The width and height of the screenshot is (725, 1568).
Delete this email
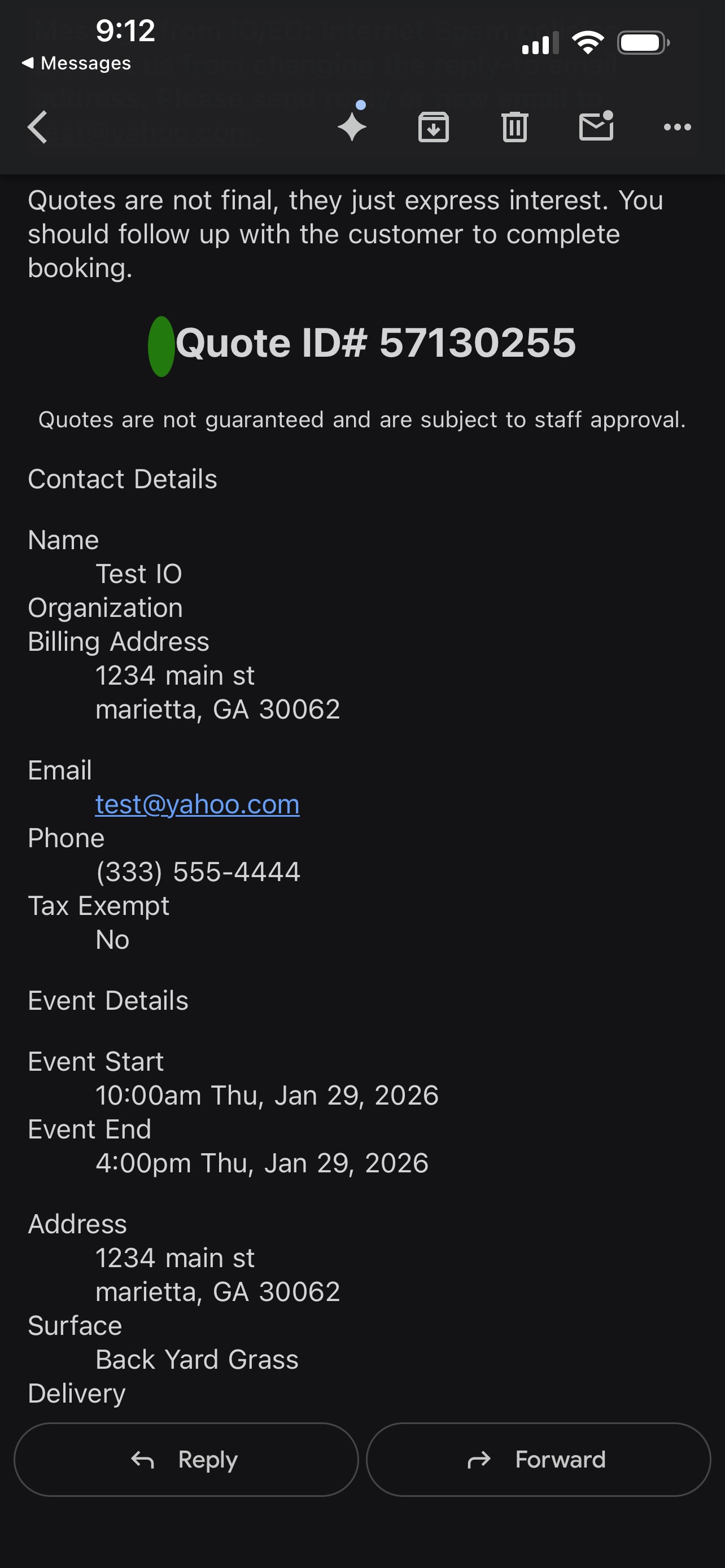(x=514, y=127)
